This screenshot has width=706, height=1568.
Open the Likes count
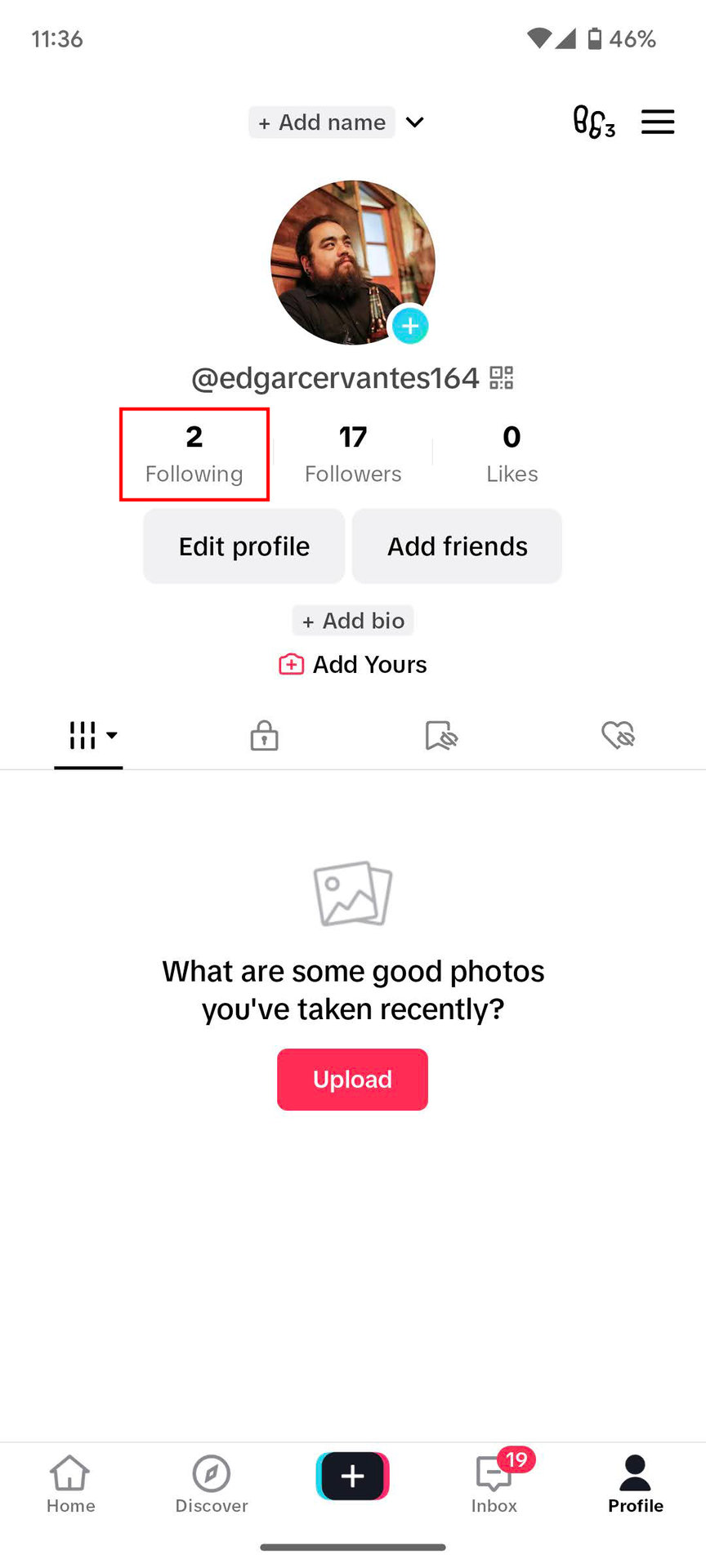tap(512, 454)
